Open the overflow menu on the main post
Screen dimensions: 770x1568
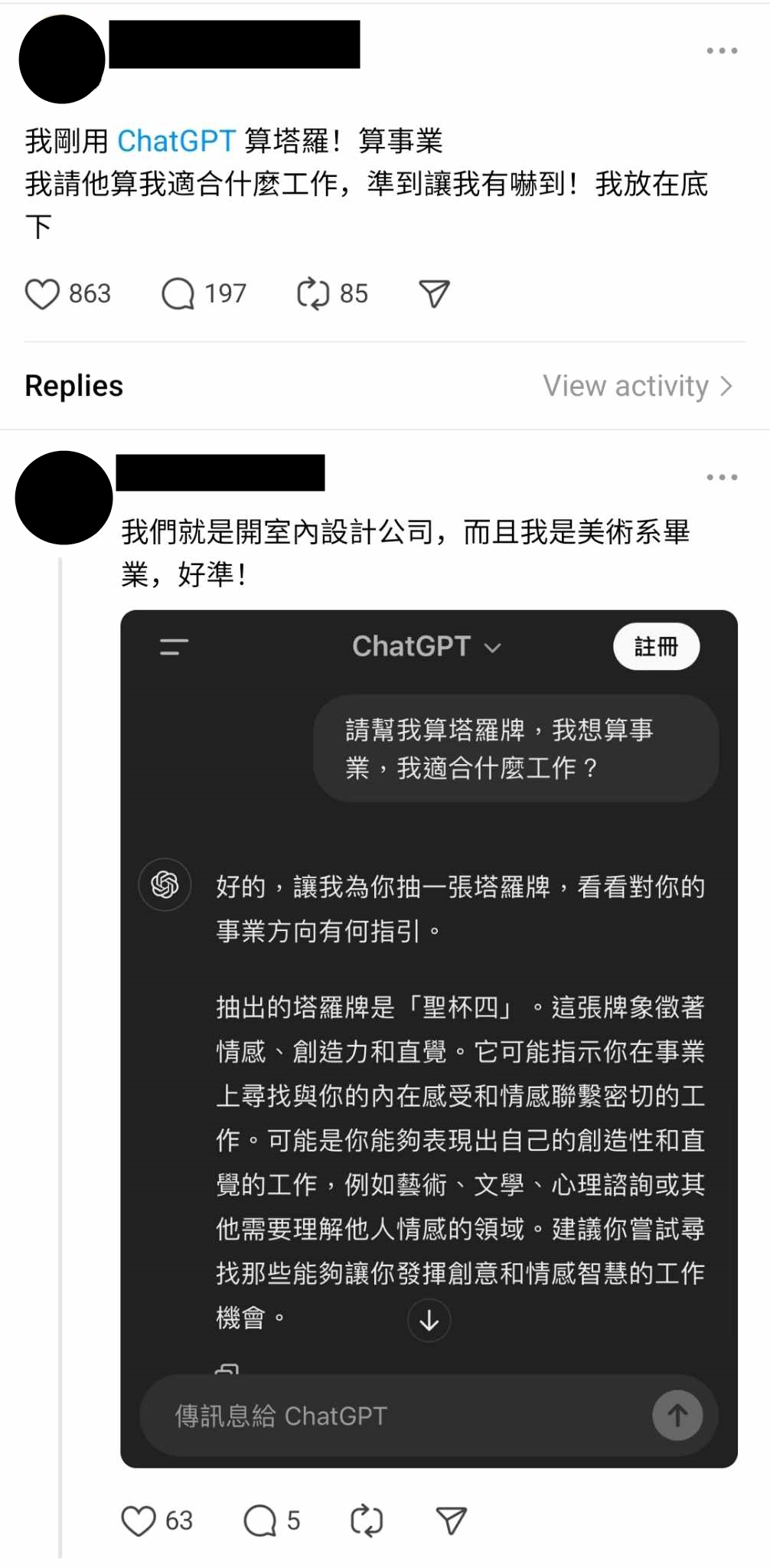point(722,51)
